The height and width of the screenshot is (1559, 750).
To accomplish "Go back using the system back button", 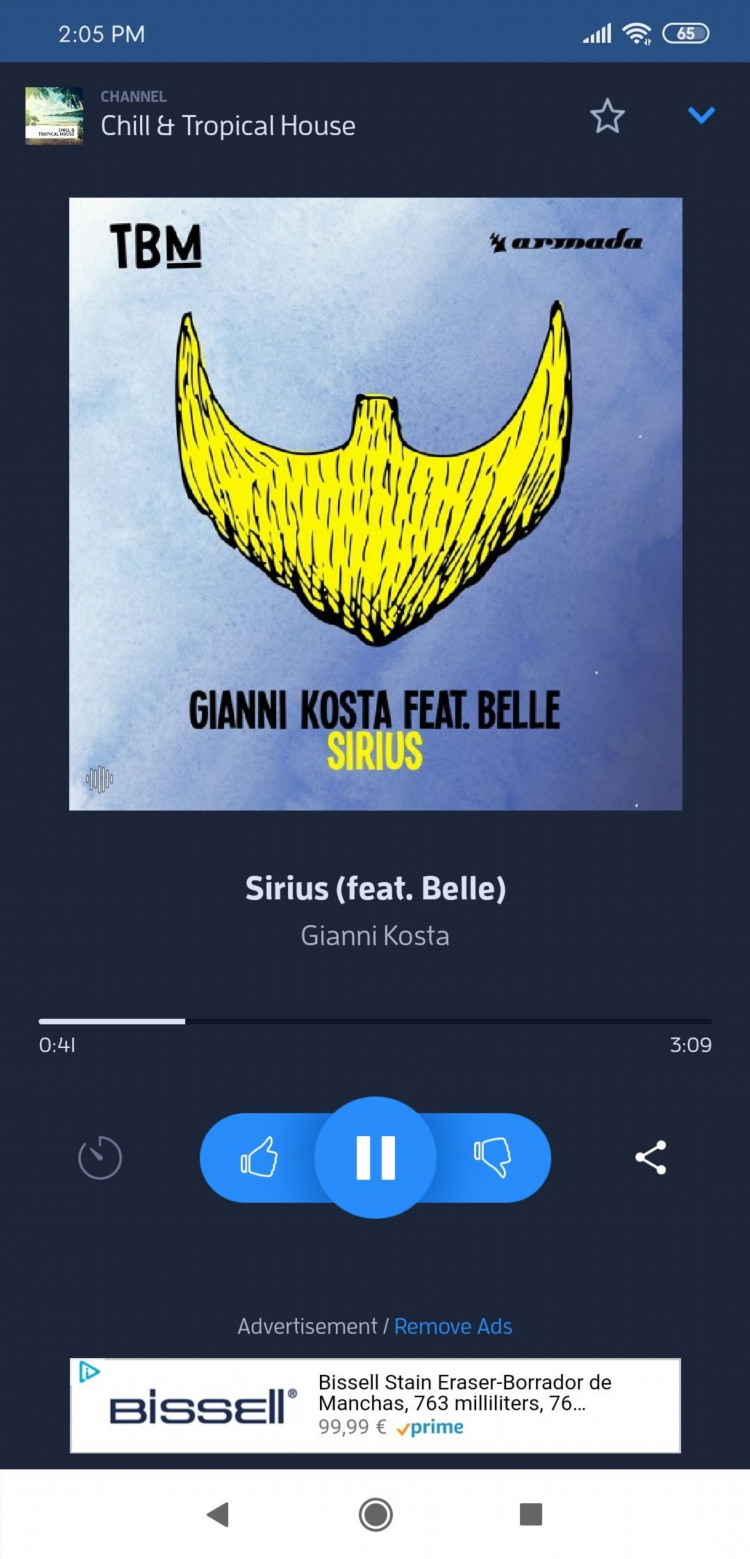I will [x=217, y=1514].
